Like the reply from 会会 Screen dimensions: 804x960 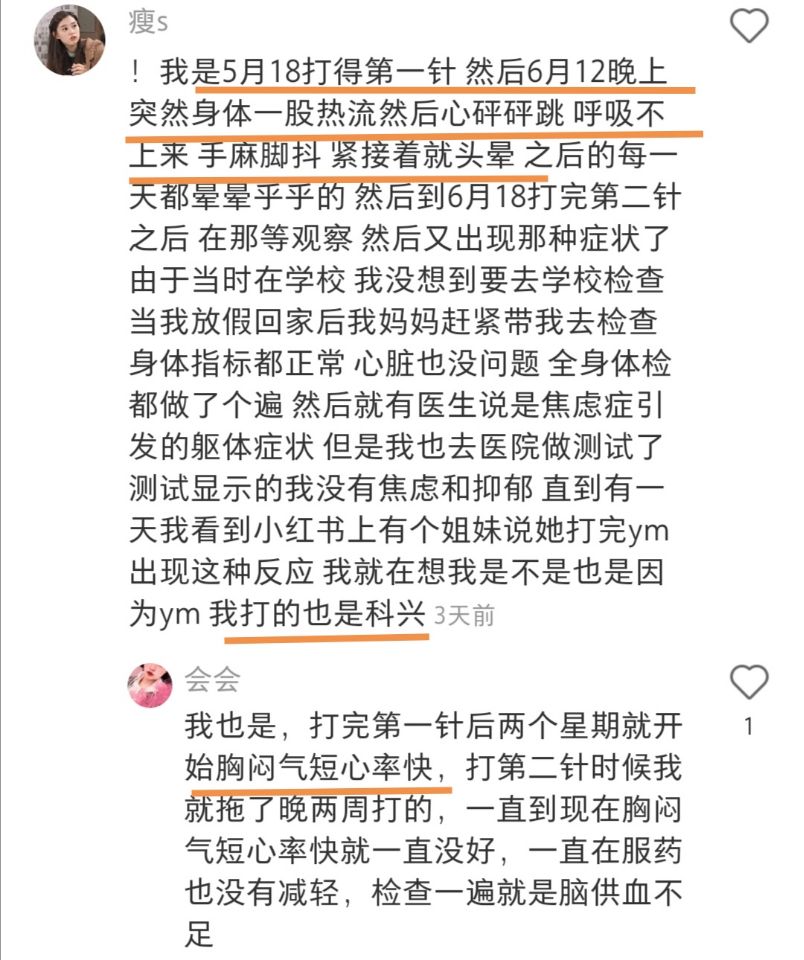click(x=749, y=683)
